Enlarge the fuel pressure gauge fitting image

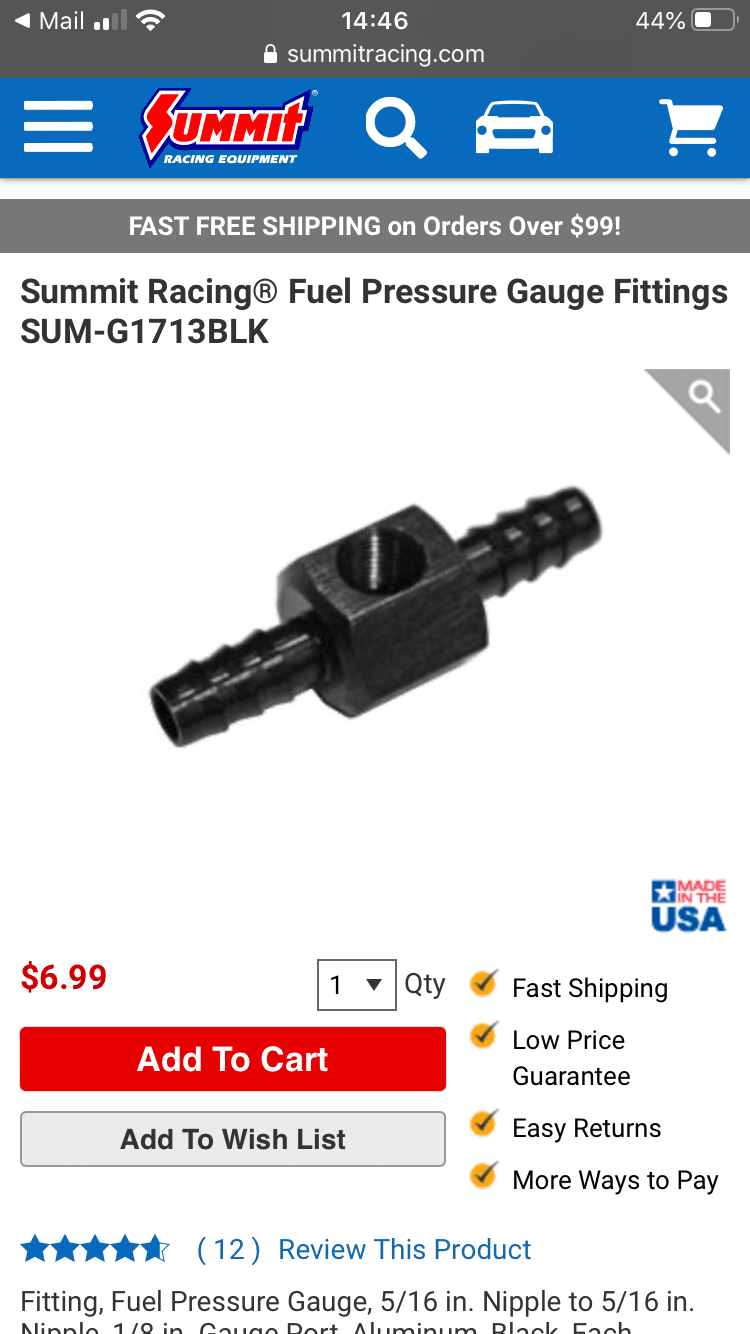click(377, 616)
